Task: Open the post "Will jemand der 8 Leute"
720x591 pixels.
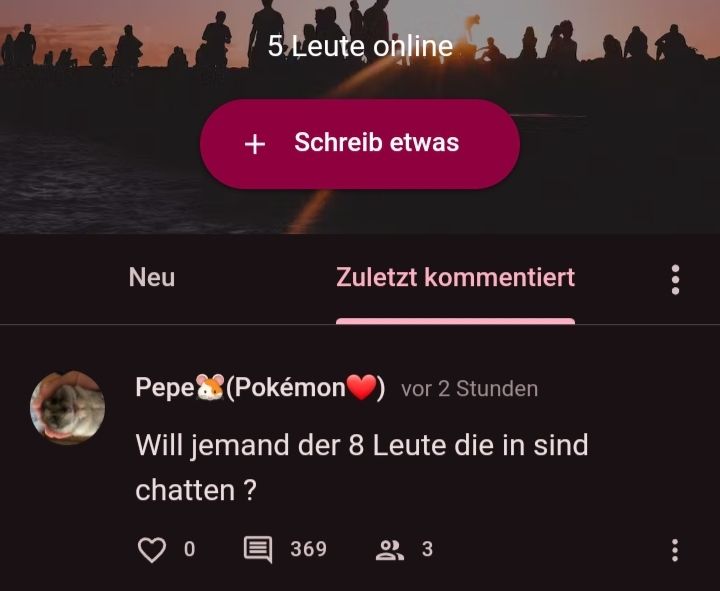Action: click(x=361, y=466)
